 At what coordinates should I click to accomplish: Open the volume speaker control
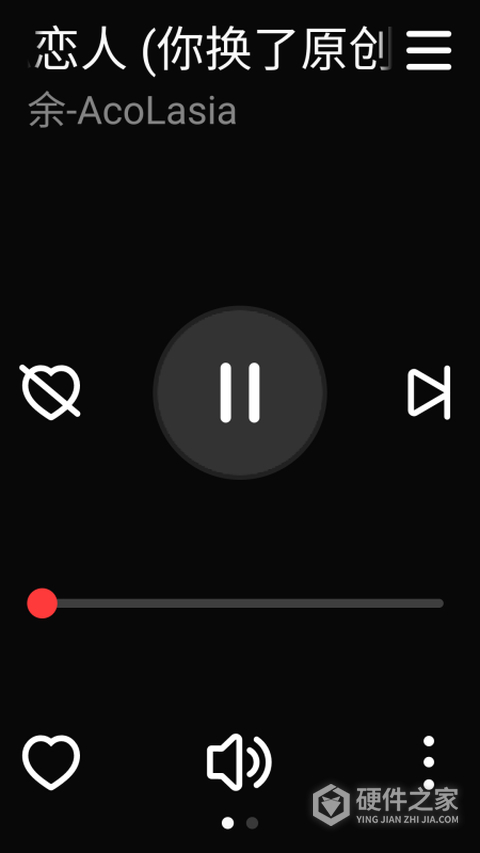[x=239, y=762]
